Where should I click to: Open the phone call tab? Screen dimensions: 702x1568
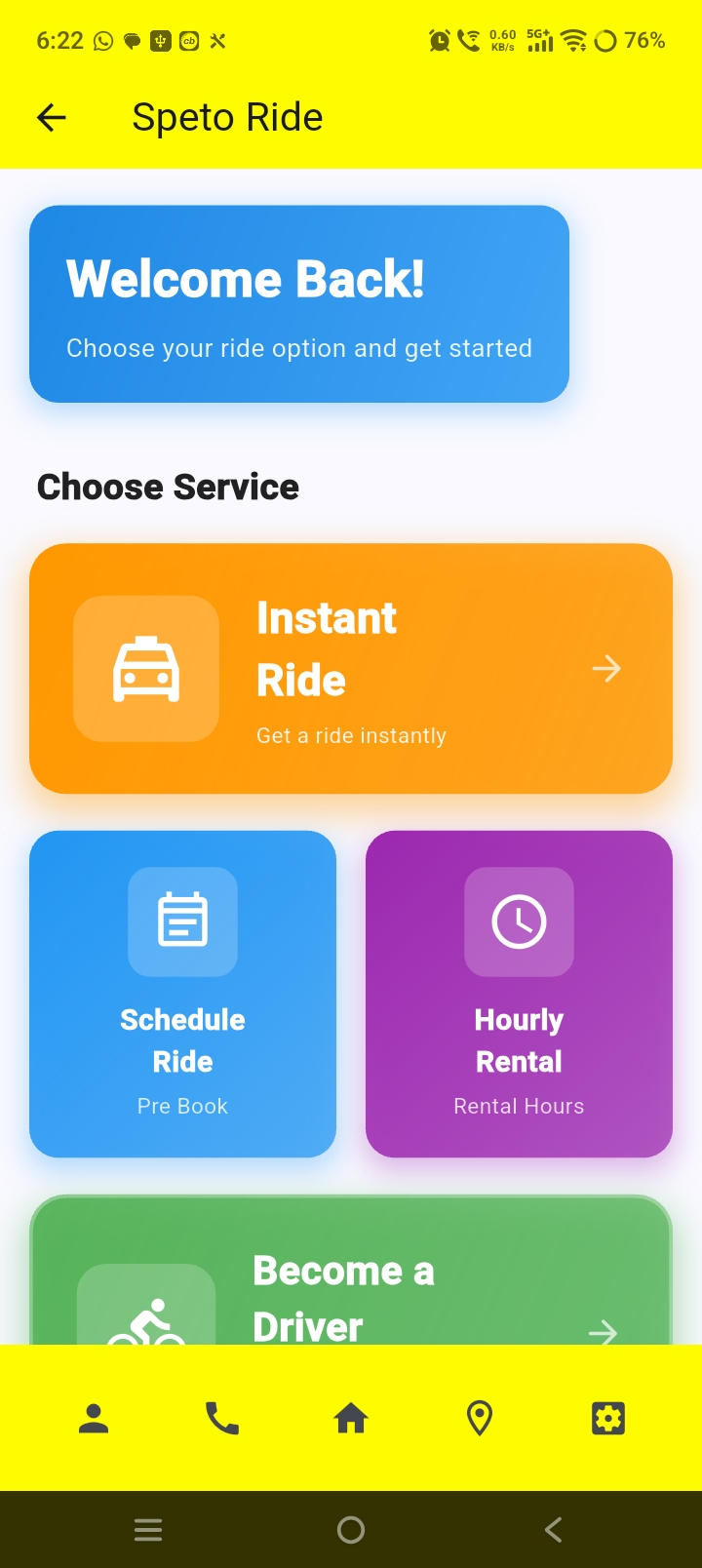click(x=222, y=1418)
